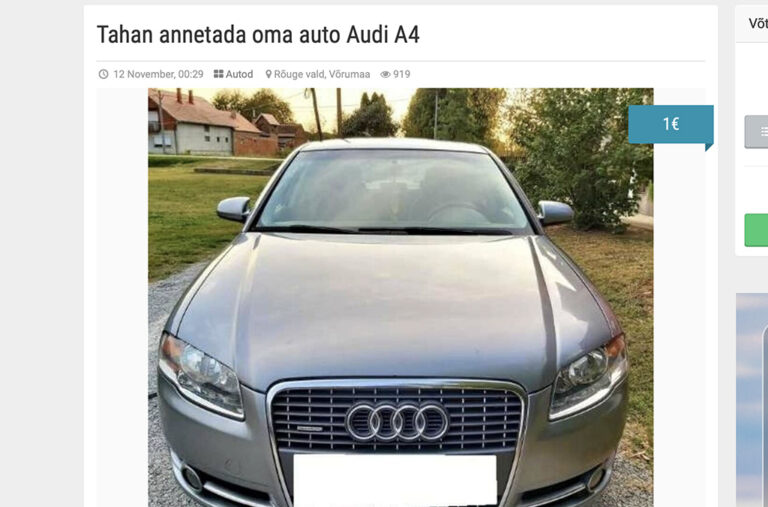Open the Rõuge vald, Võrumaa location link
The height and width of the screenshot is (507, 768).
[322, 74]
